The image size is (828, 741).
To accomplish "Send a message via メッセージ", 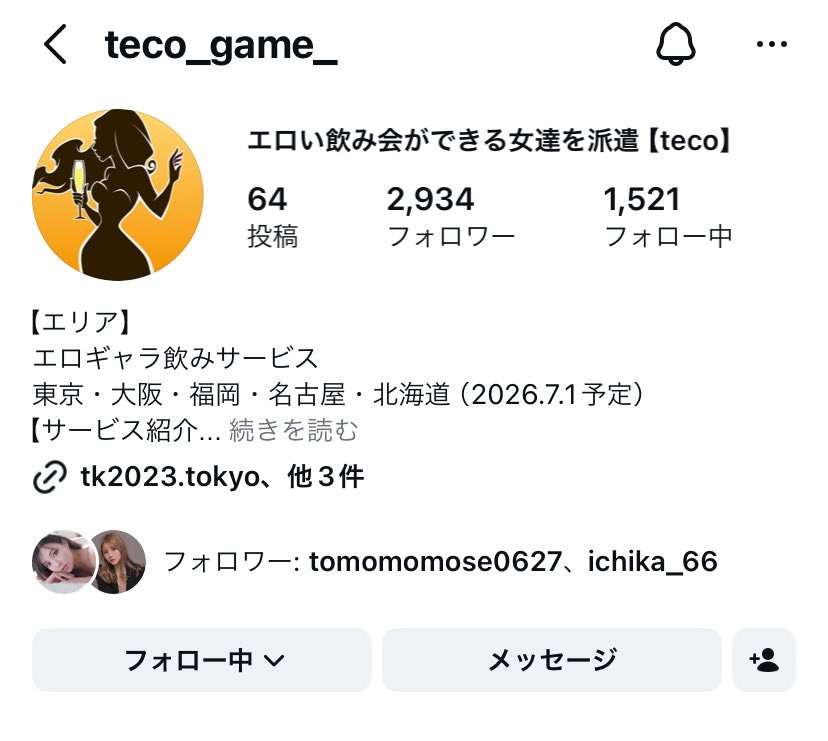I will pos(551,660).
